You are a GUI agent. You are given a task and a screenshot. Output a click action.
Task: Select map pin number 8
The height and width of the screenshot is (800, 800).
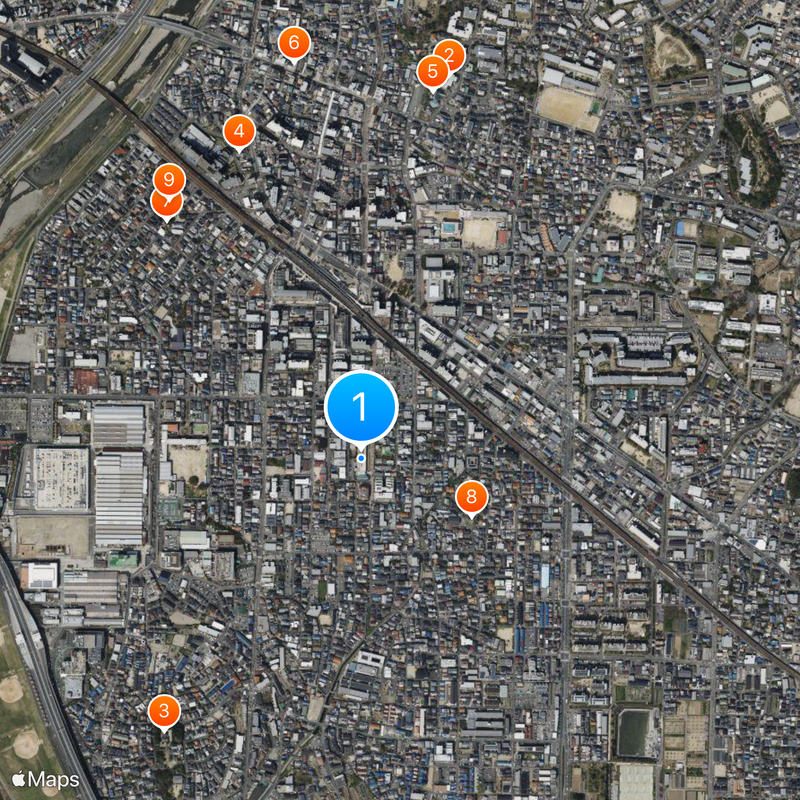click(x=471, y=496)
